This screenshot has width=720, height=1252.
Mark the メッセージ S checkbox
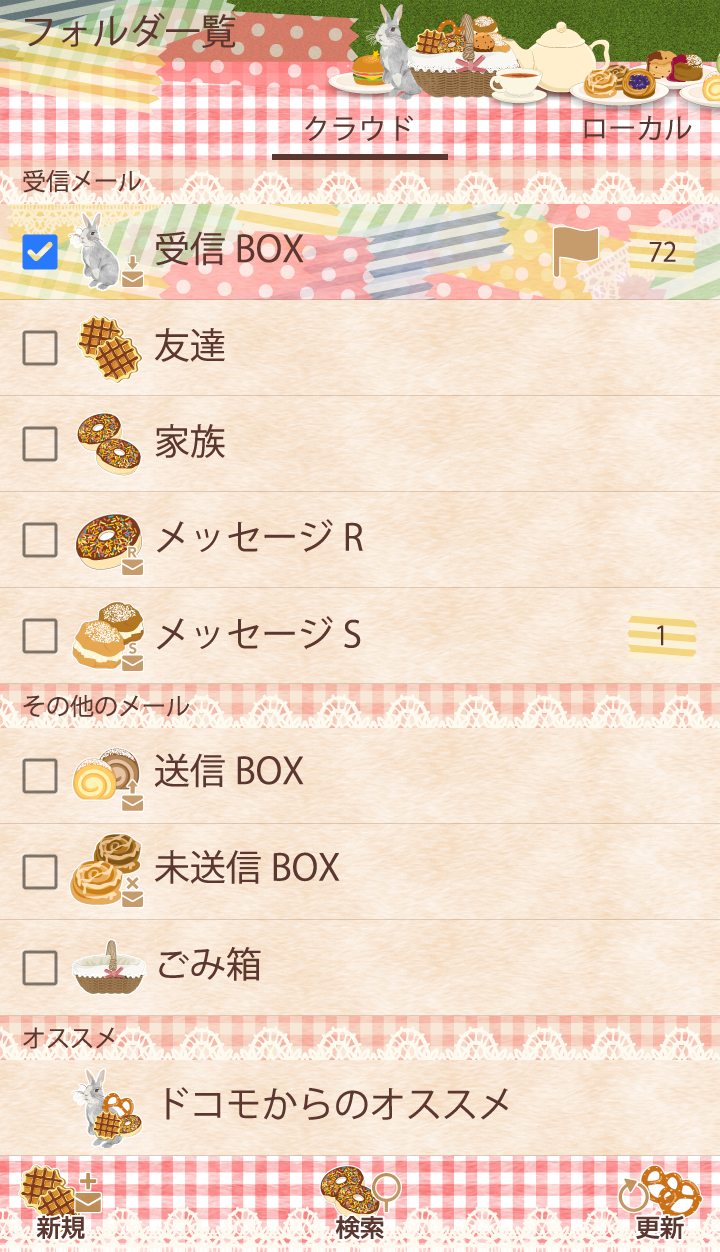[x=40, y=636]
